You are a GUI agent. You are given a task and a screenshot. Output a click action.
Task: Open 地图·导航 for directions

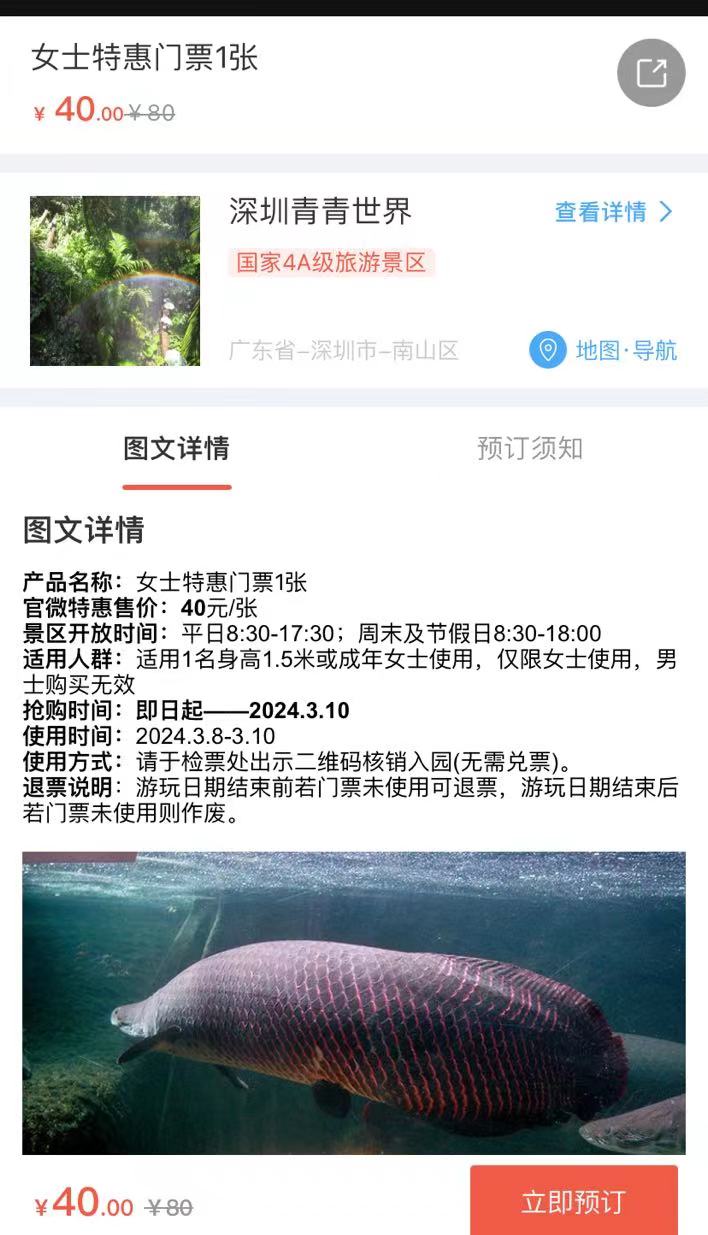click(x=603, y=350)
